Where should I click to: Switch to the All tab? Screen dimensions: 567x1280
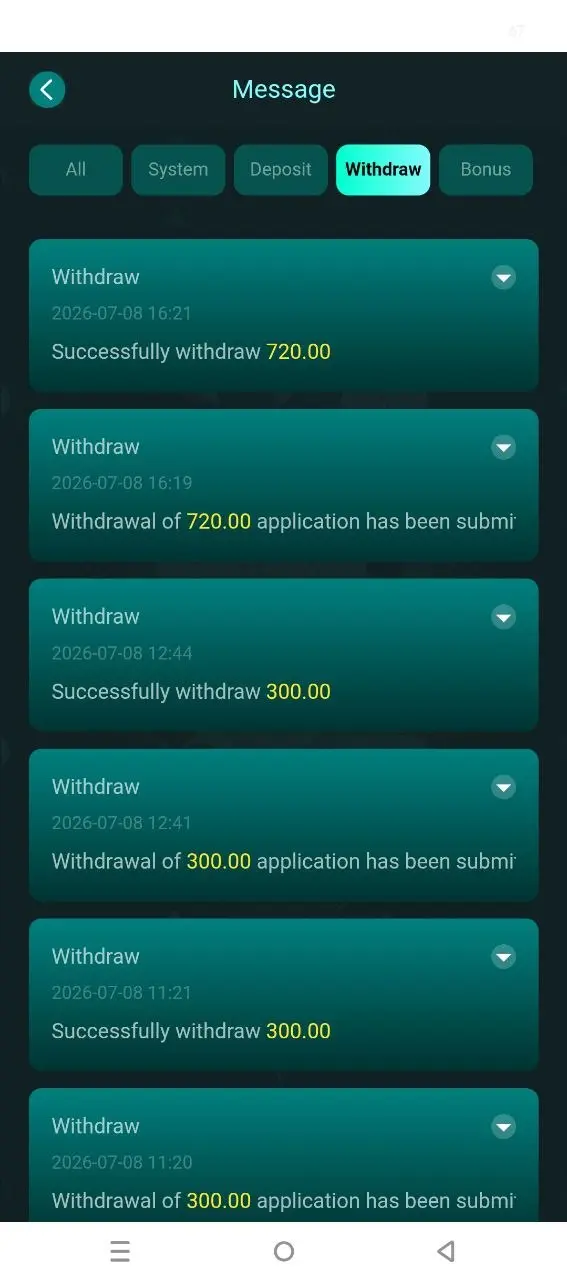(76, 170)
